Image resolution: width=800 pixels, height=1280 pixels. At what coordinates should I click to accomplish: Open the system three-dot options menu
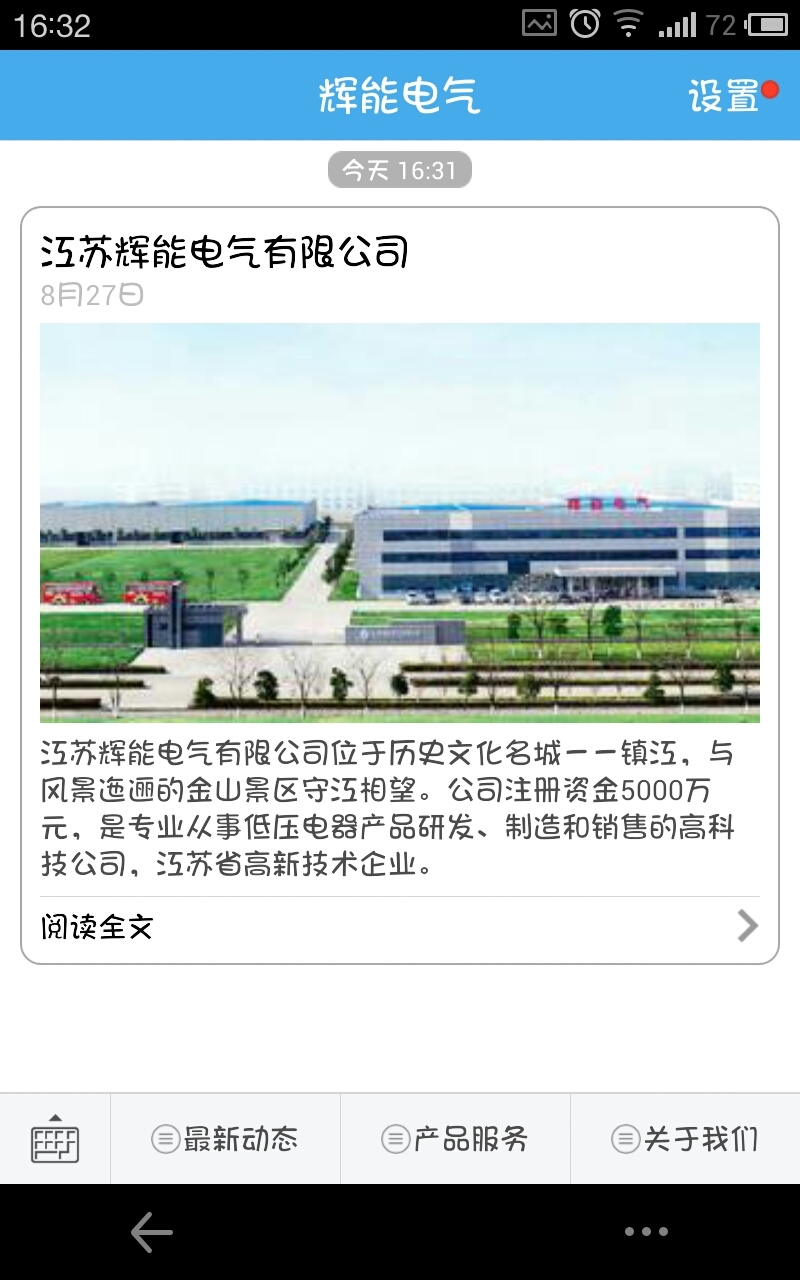(x=646, y=1232)
